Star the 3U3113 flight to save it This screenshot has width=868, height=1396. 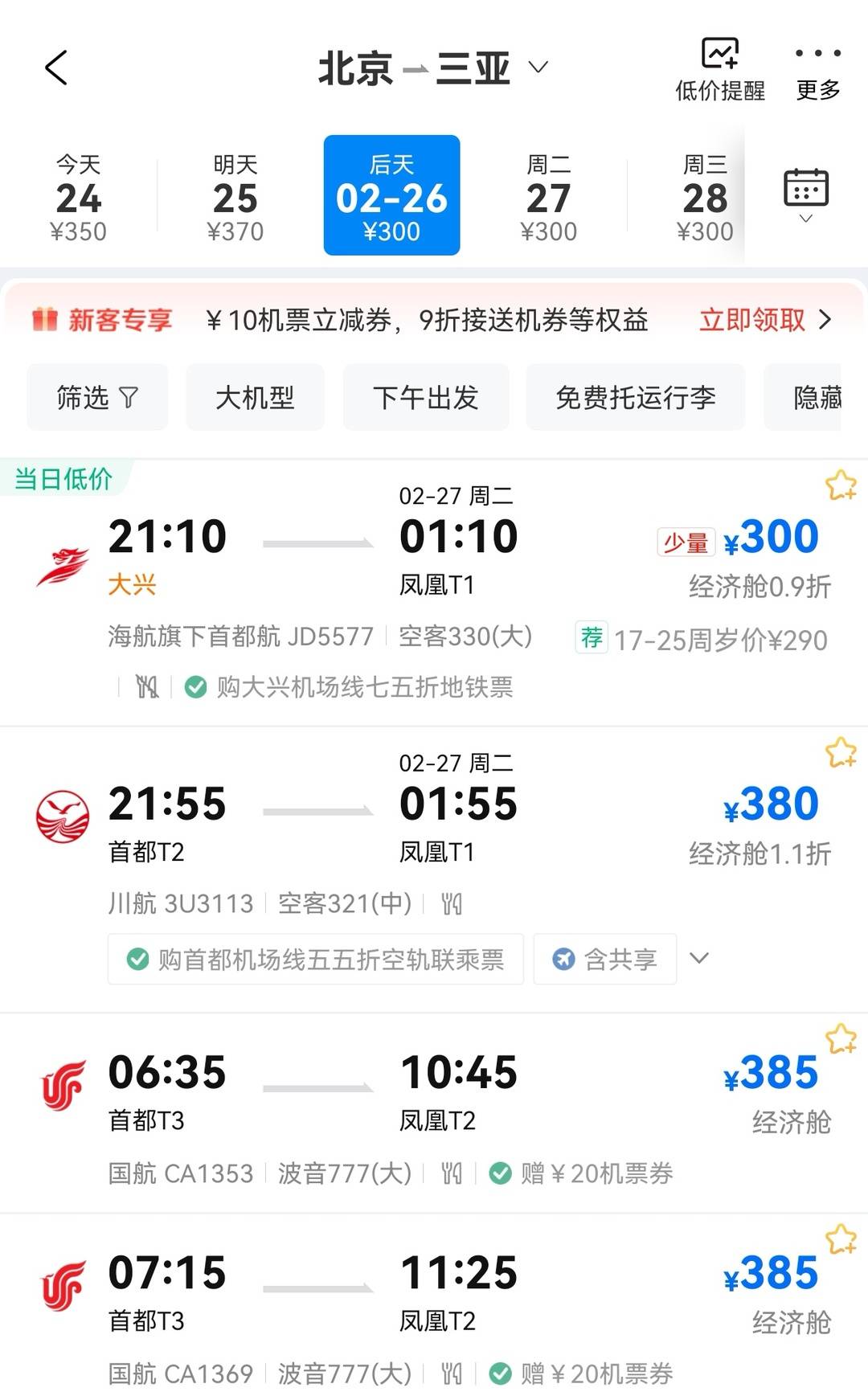(x=841, y=751)
